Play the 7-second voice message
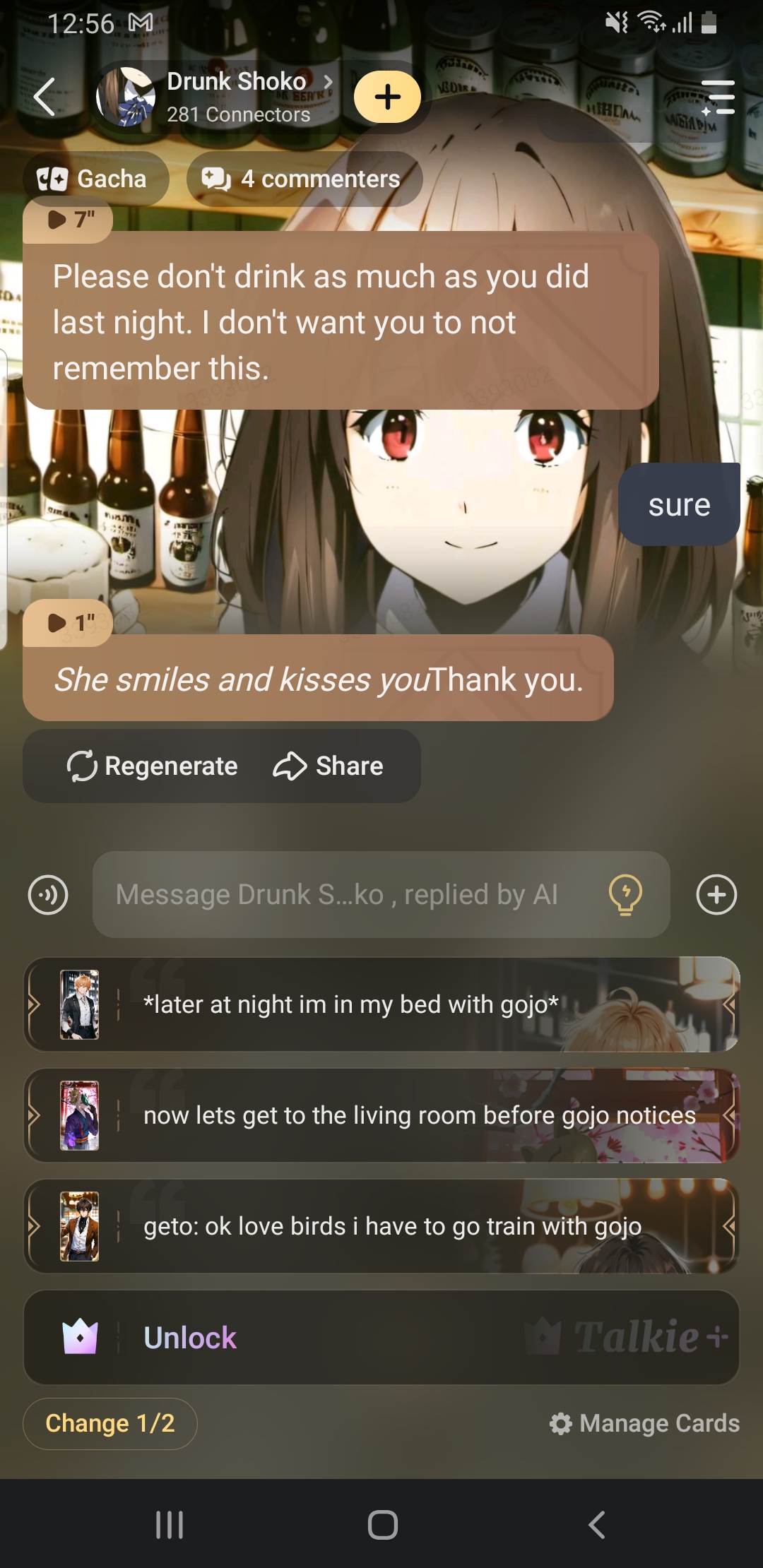The width and height of the screenshot is (763, 1568). [x=68, y=220]
